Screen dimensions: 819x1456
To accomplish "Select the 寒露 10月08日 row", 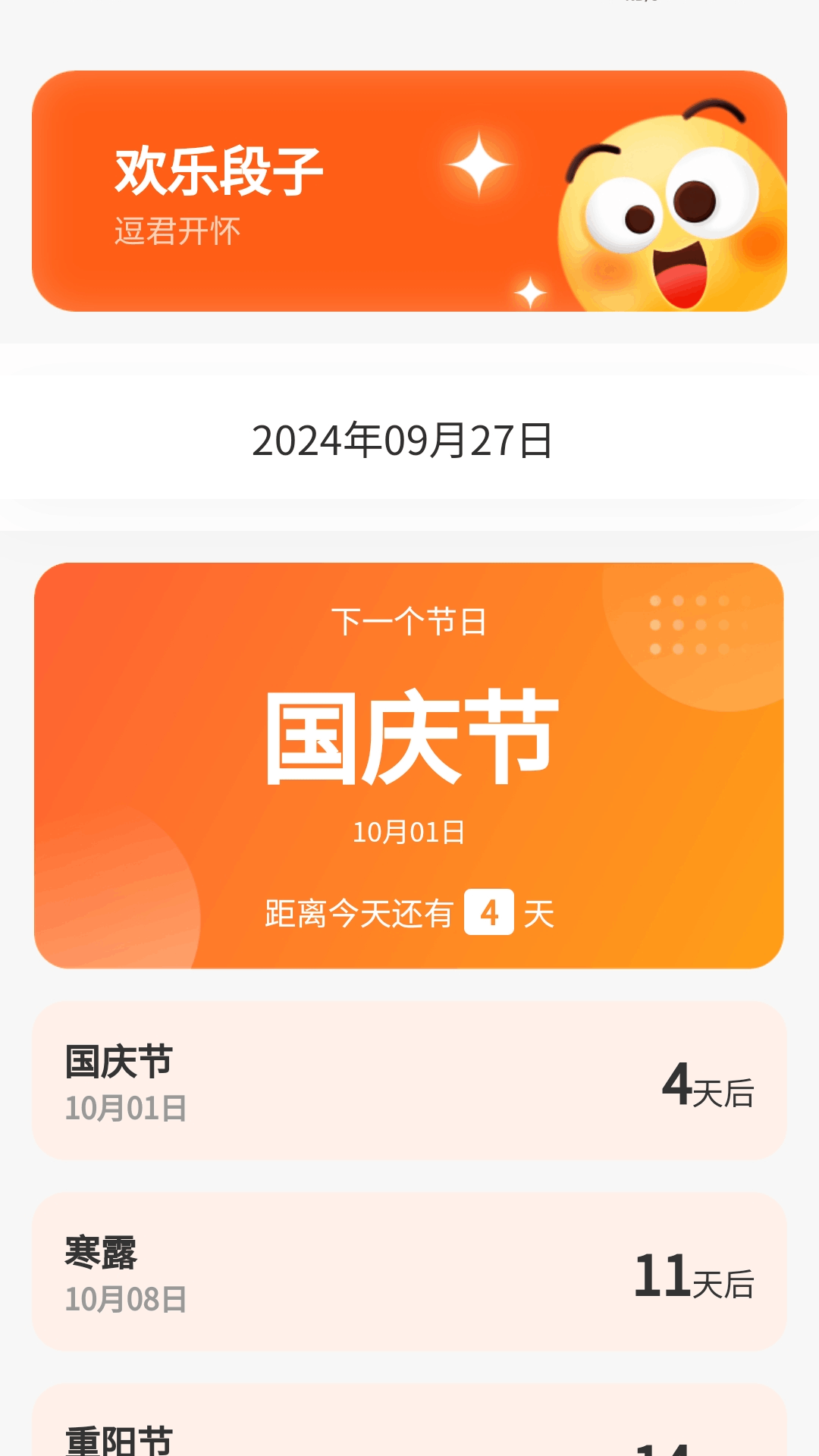I will pos(409,1272).
